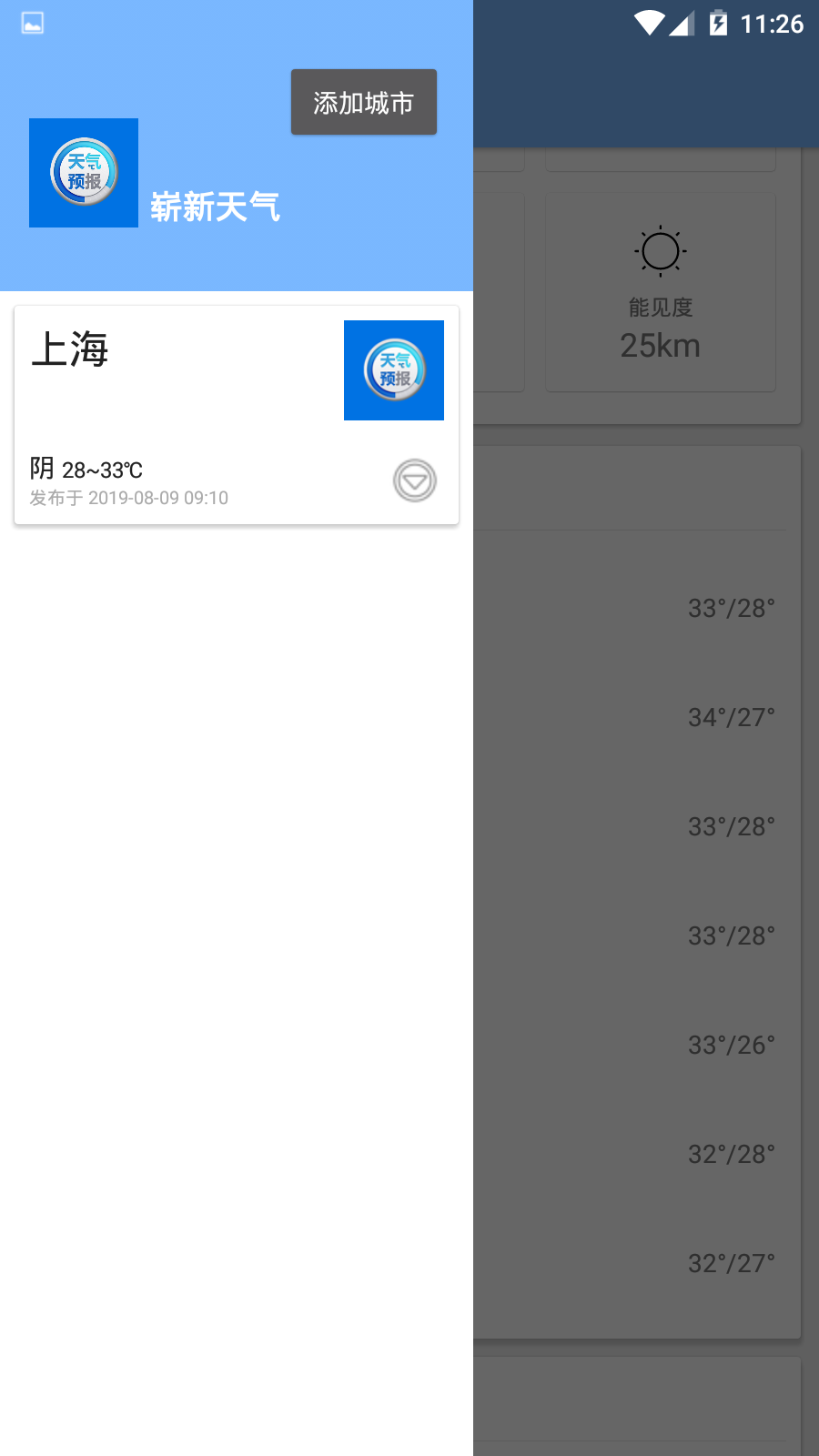
Task: Tap the cellular signal icon in the status bar
Action: tap(681, 25)
